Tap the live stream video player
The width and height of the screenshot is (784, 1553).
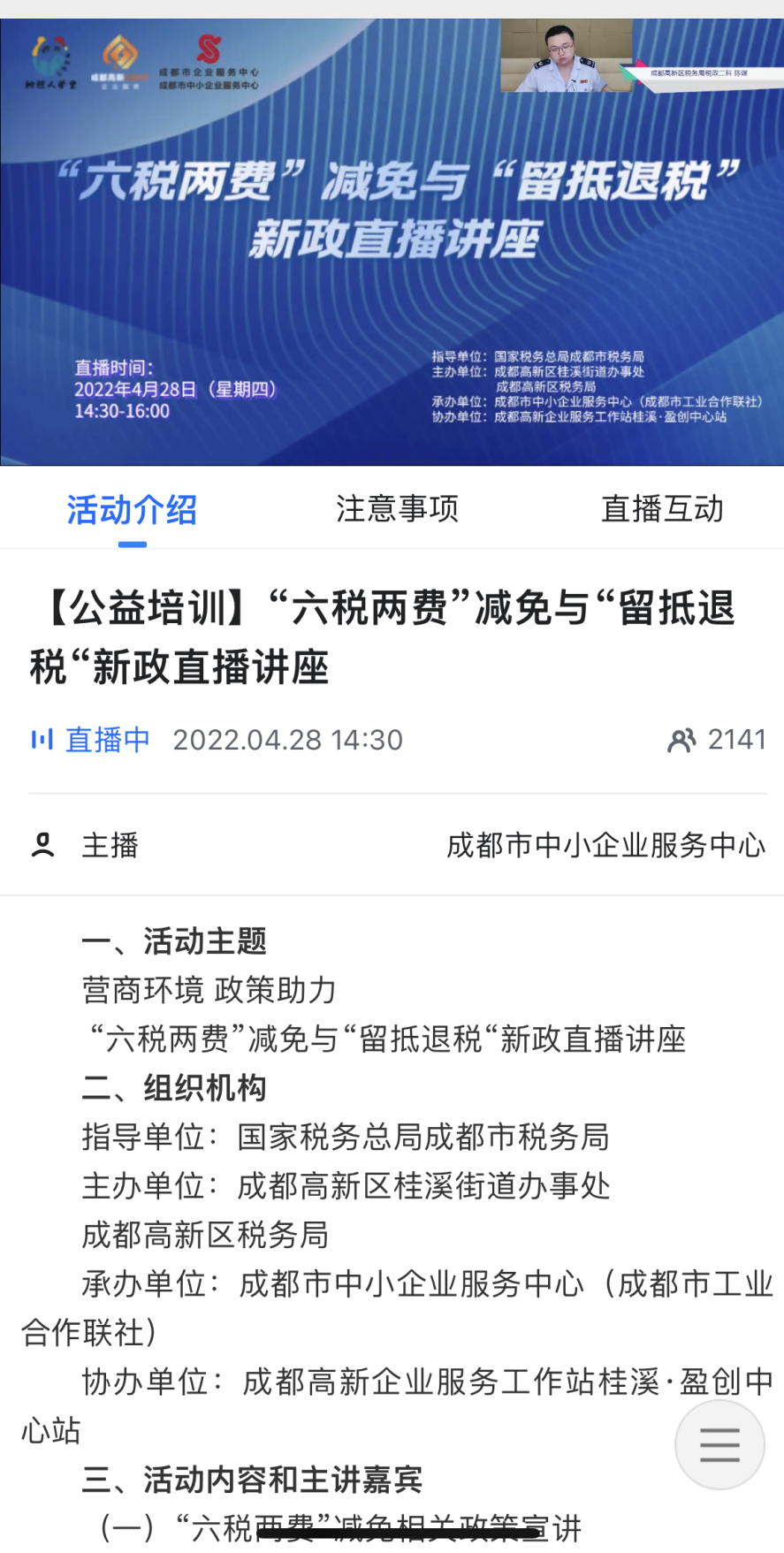[392, 243]
